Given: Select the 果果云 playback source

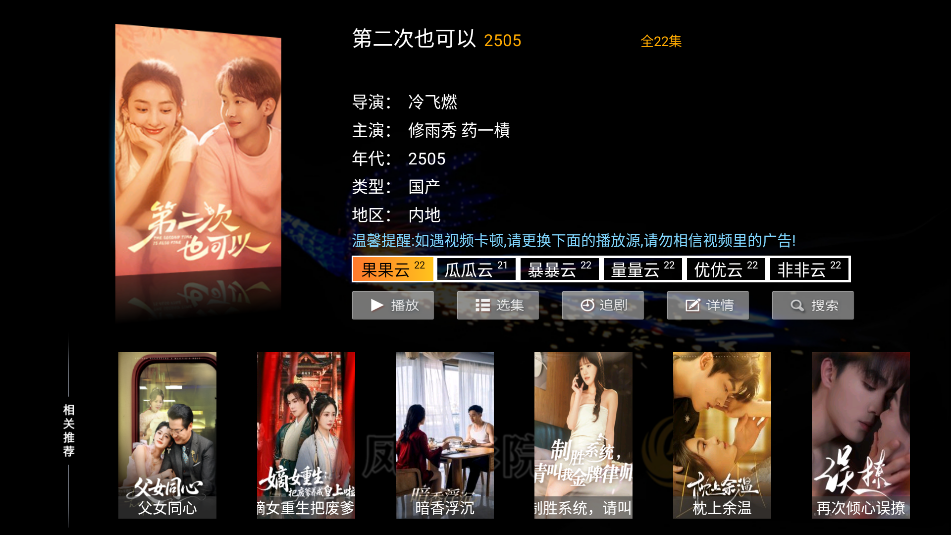Looking at the screenshot, I should 393,269.
